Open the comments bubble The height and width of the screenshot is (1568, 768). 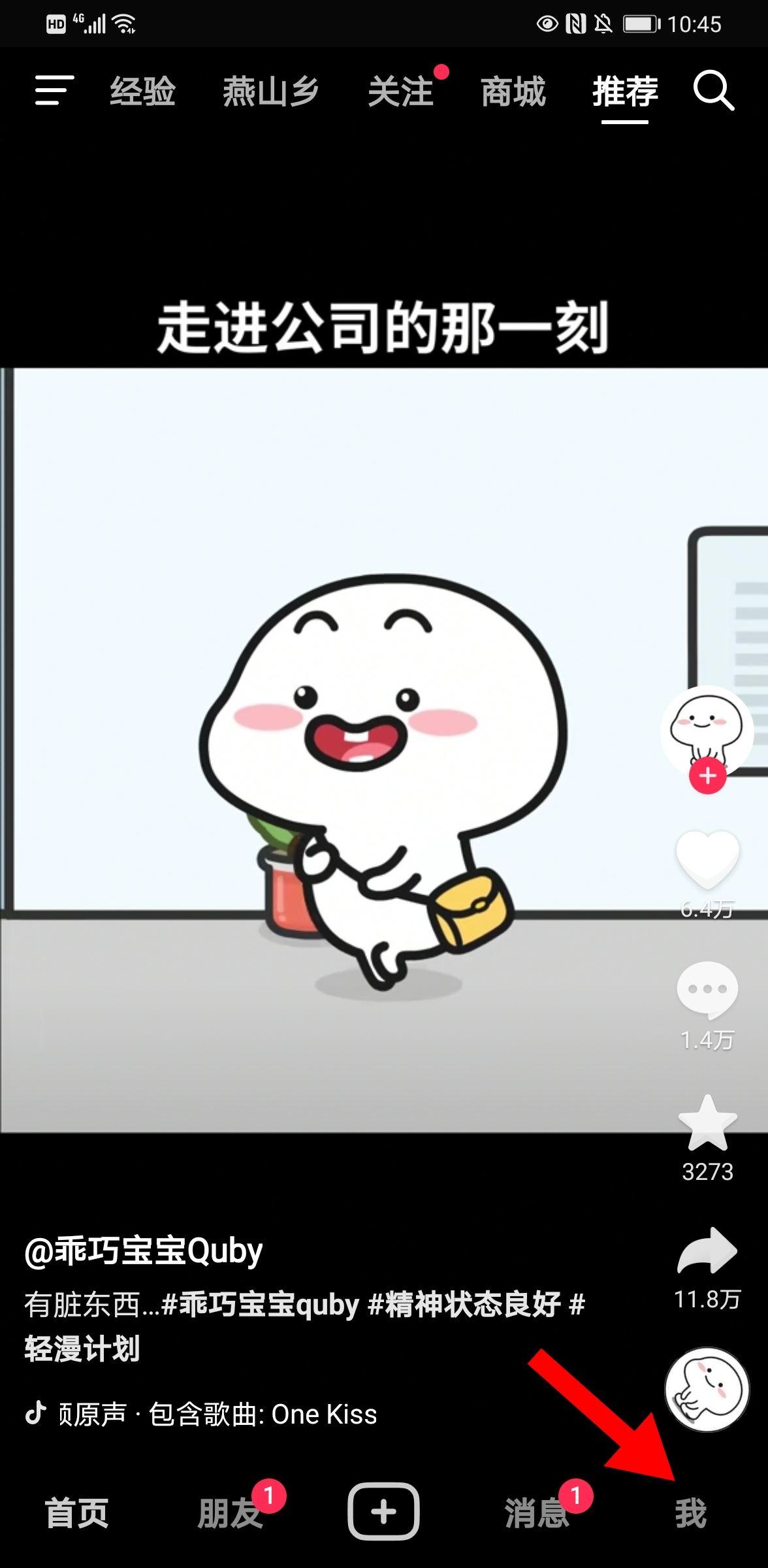tap(707, 989)
